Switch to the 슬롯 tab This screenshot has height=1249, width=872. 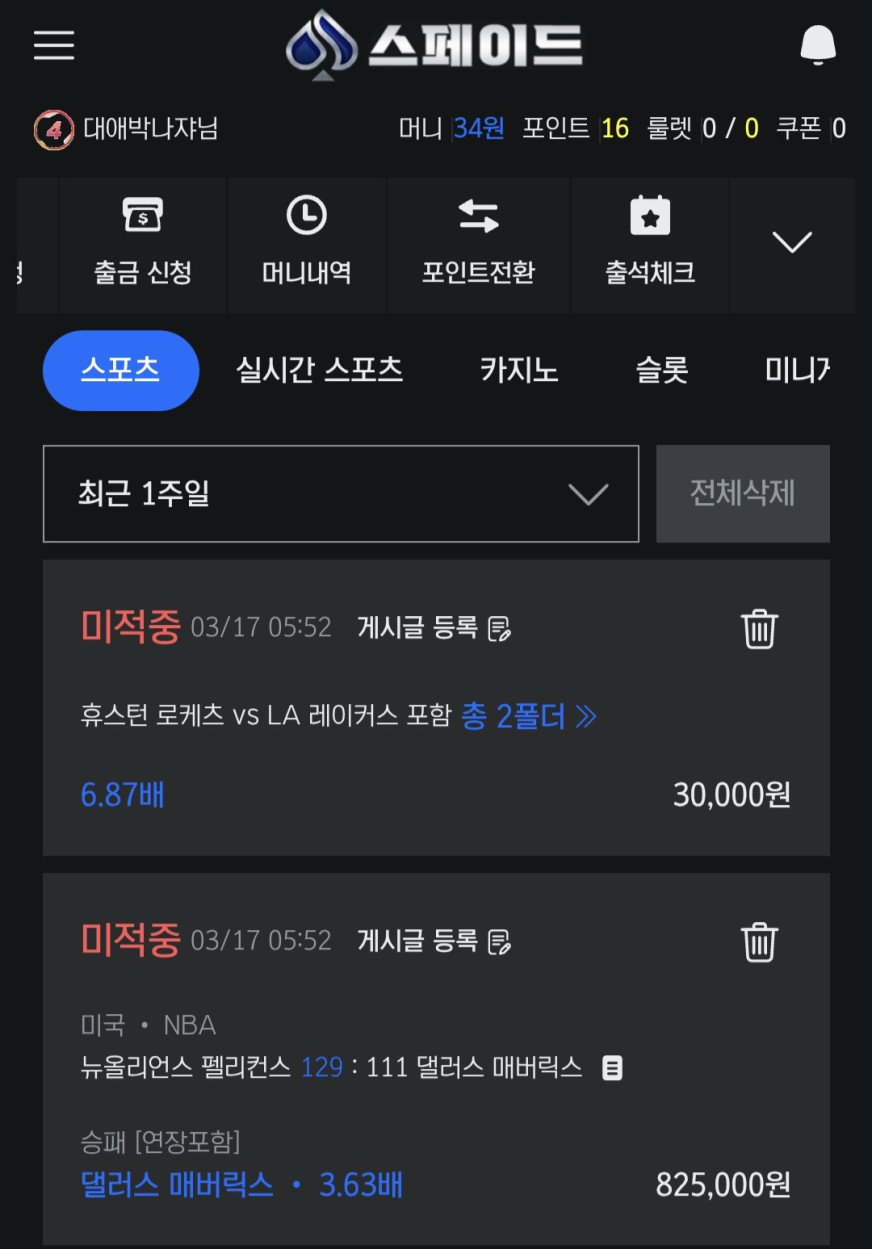pos(662,371)
